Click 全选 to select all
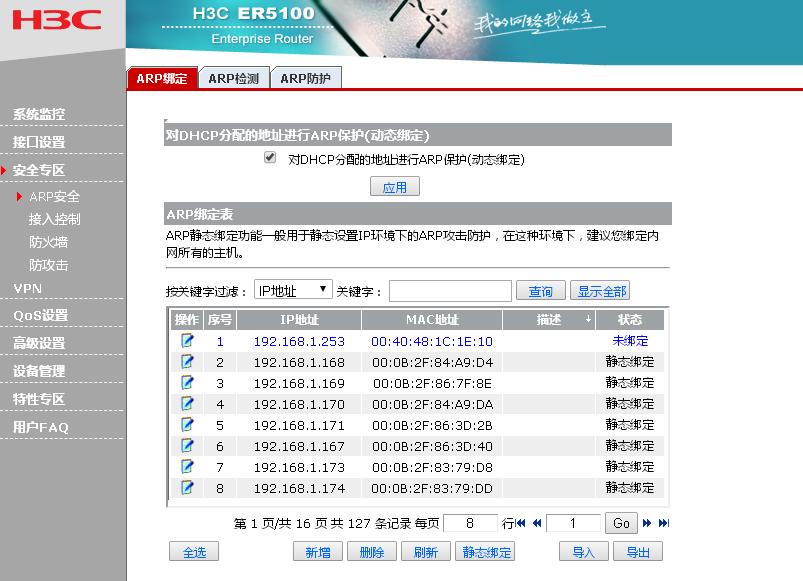 pyautogui.click(x=194, y=552)
